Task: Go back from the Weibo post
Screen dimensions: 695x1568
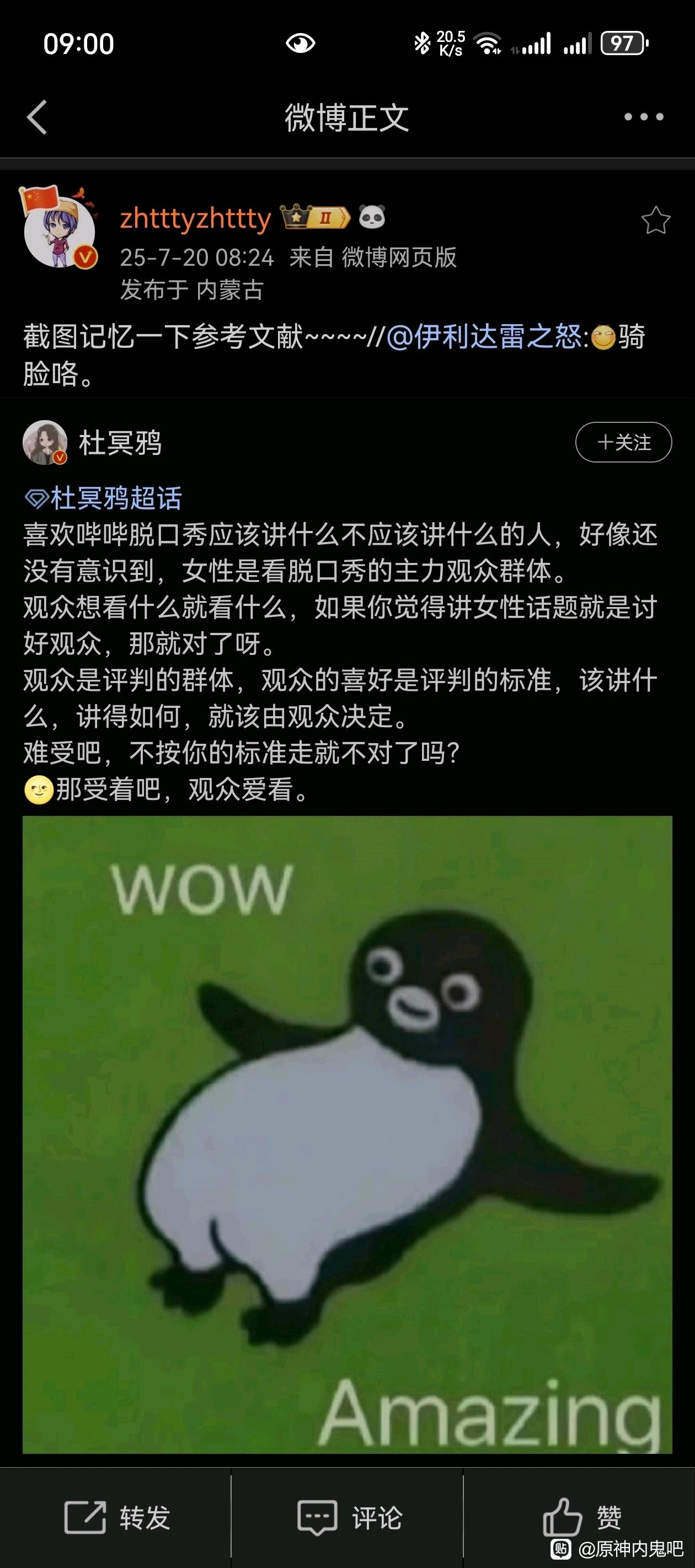Action: (x=37, y=117)
